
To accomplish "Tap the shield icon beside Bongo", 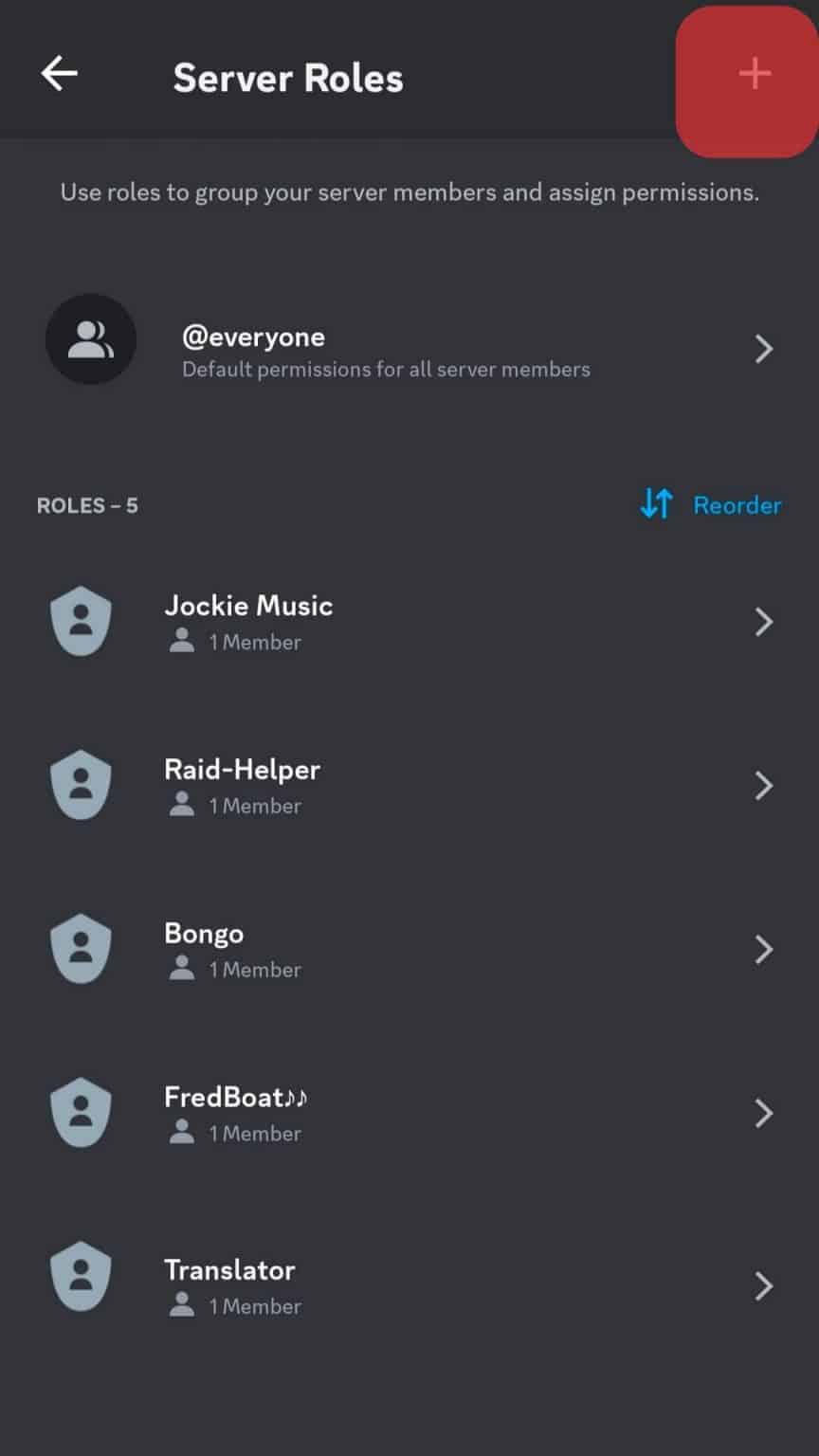I will 81,948.
